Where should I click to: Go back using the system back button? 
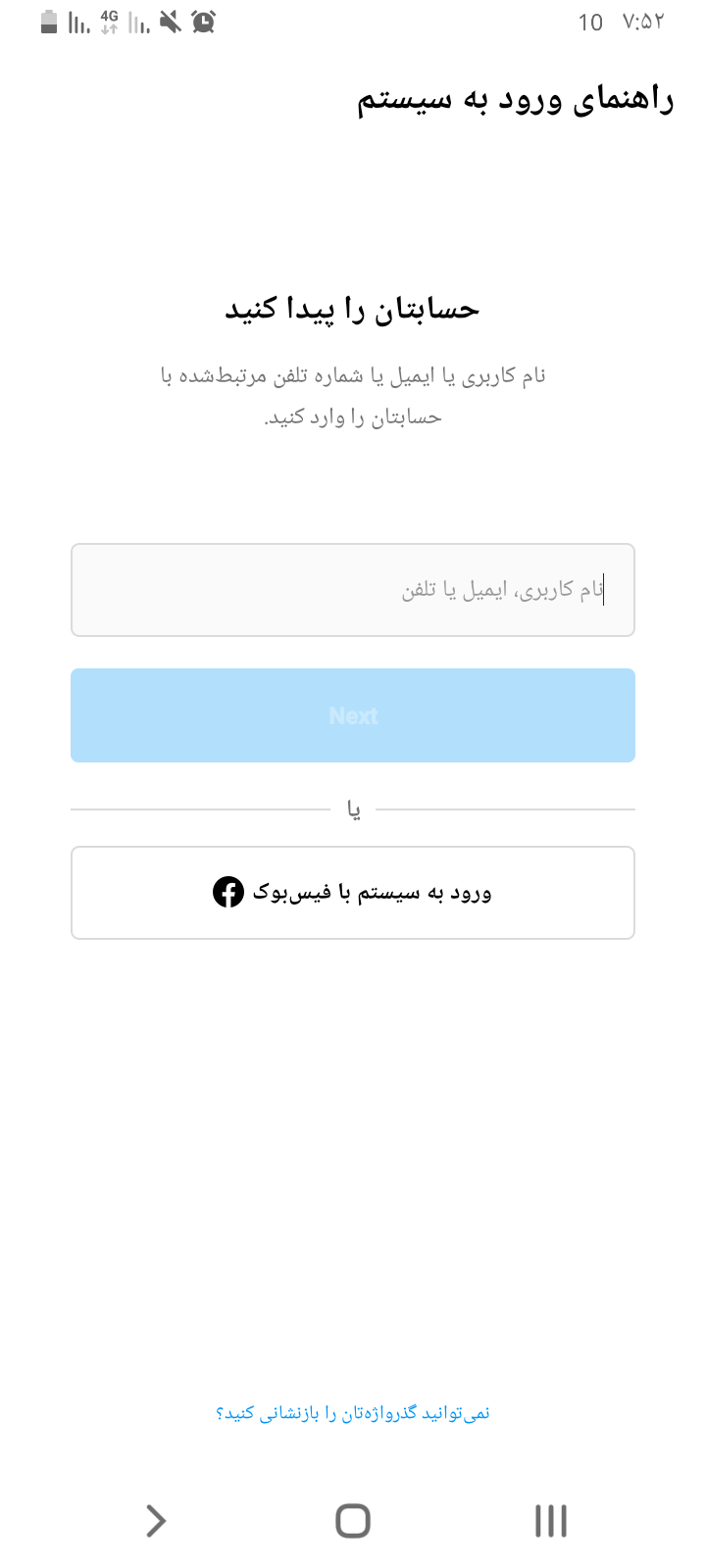[156, 1521]
